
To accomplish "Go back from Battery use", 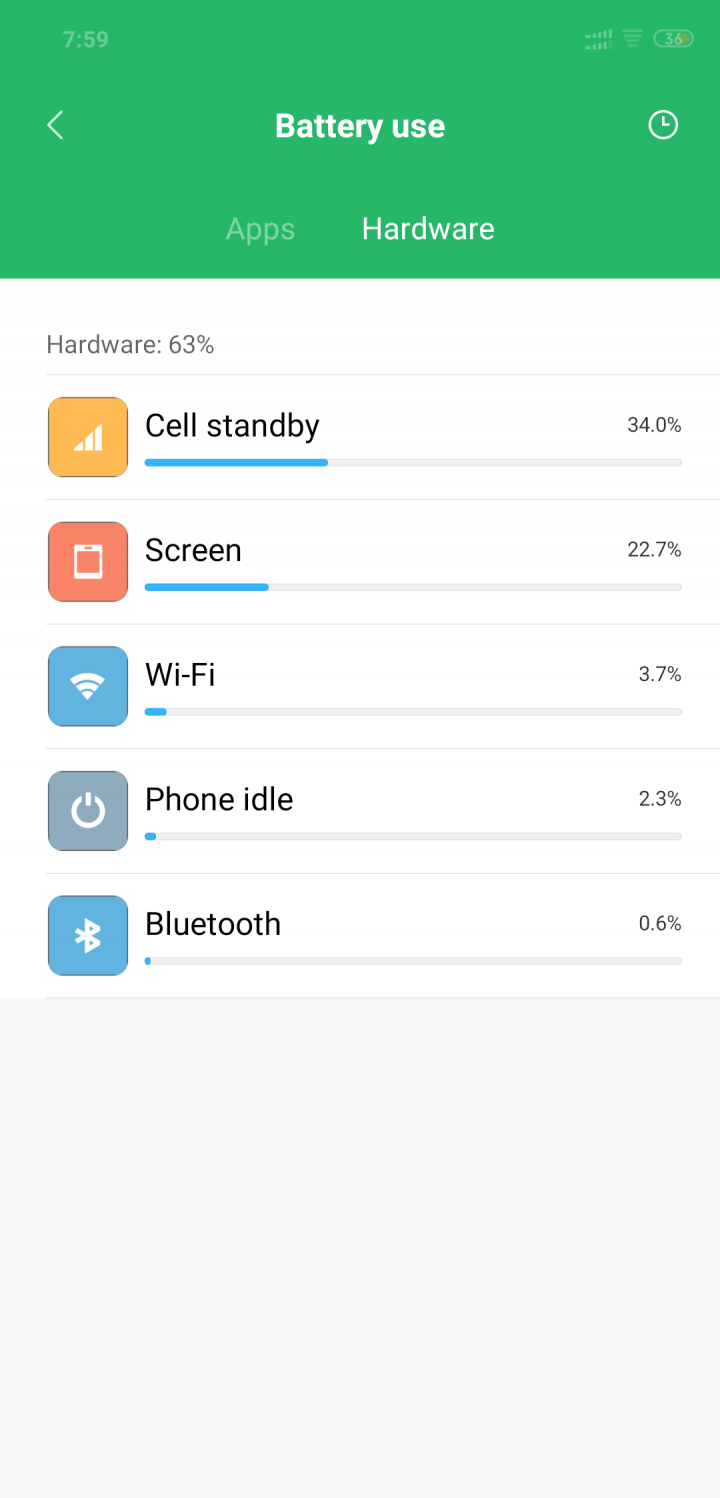I will 56,125.
